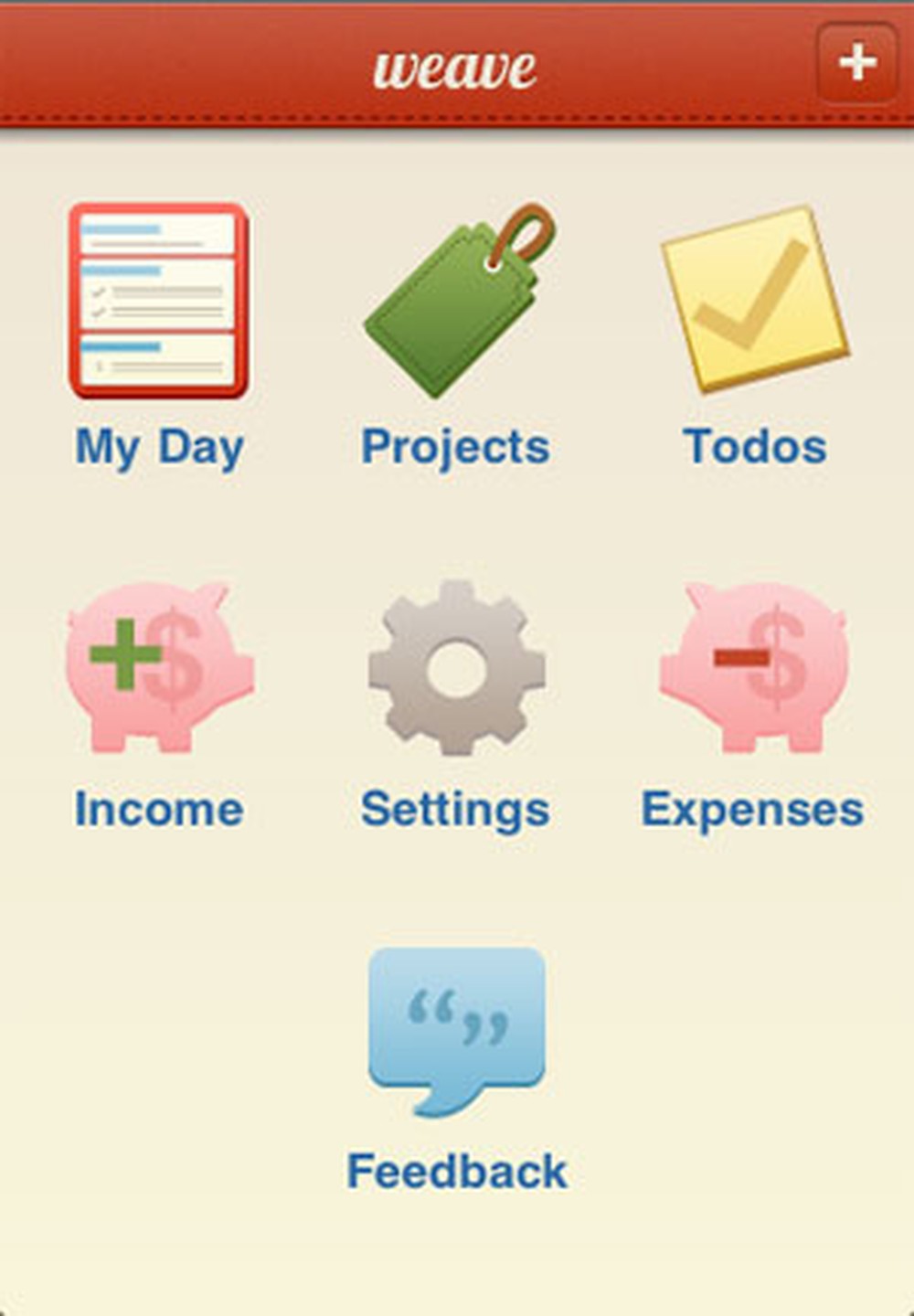The image size is (914, 1316).
Task: Click the Expenses label text
Action: [753, 808]
